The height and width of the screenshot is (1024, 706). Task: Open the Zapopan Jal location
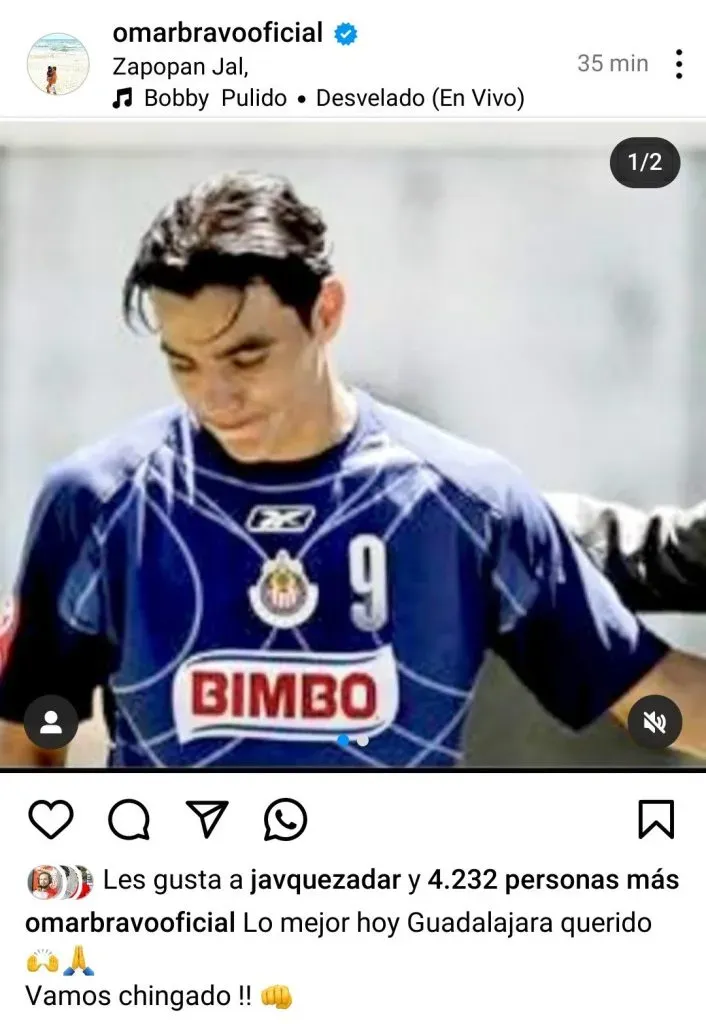(180, 66)
